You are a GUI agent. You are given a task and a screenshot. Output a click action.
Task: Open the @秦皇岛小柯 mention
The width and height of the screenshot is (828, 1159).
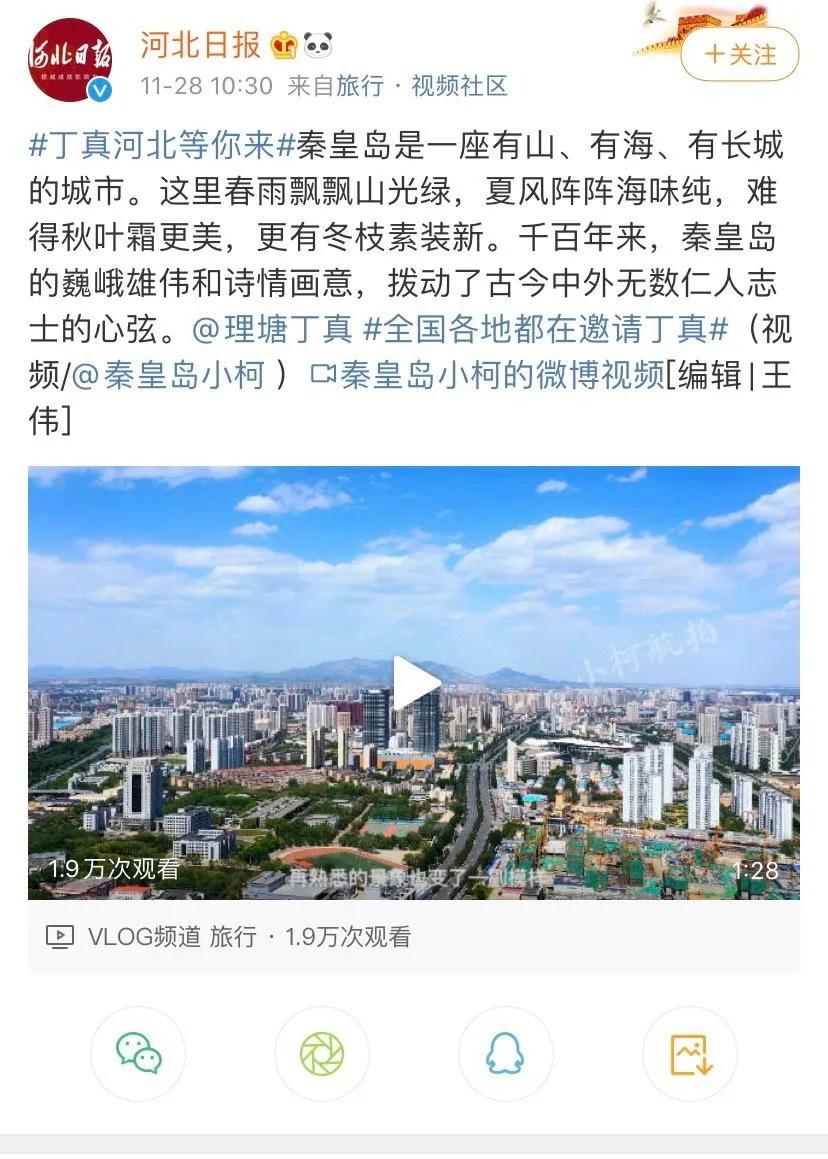170,375
